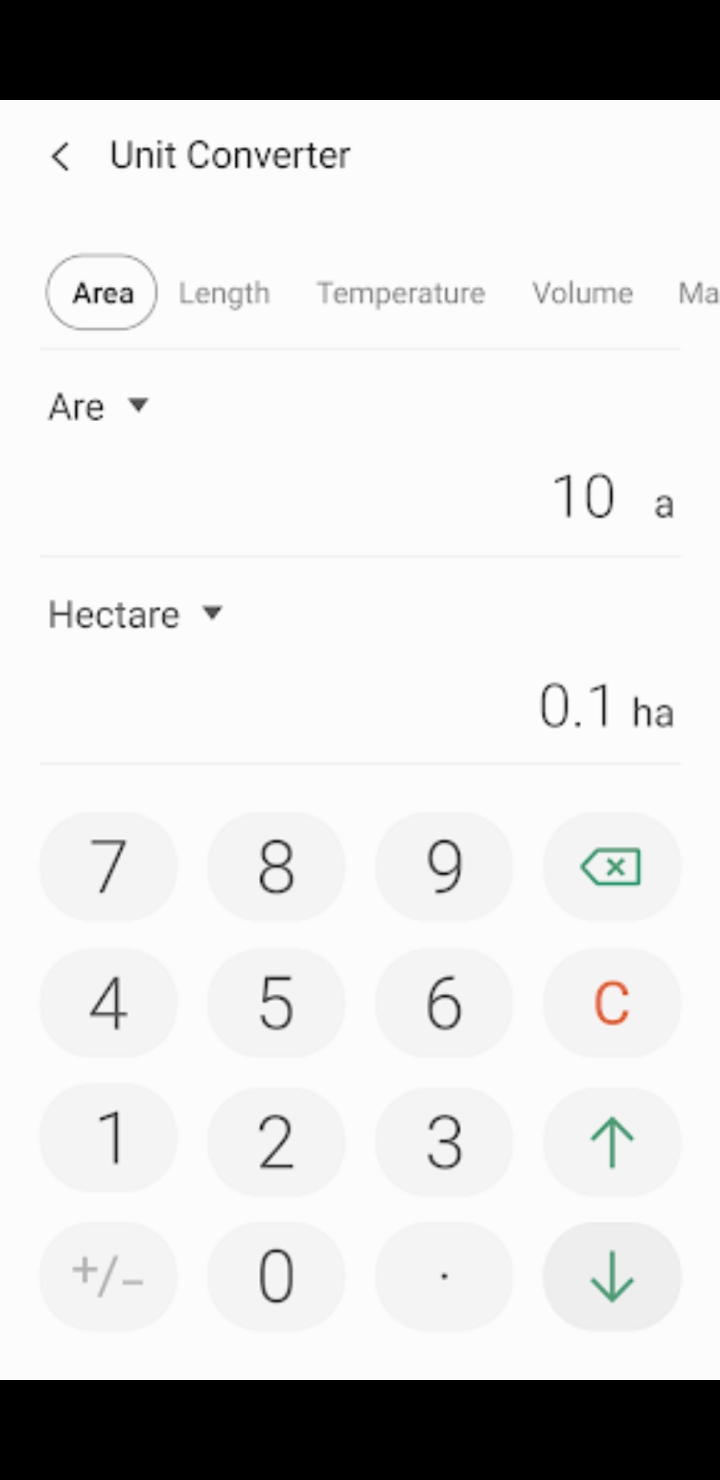Insert a decimal point
Image resolution: width=720 pixels, height=1480 pixels.
[x=444, y=1277]
